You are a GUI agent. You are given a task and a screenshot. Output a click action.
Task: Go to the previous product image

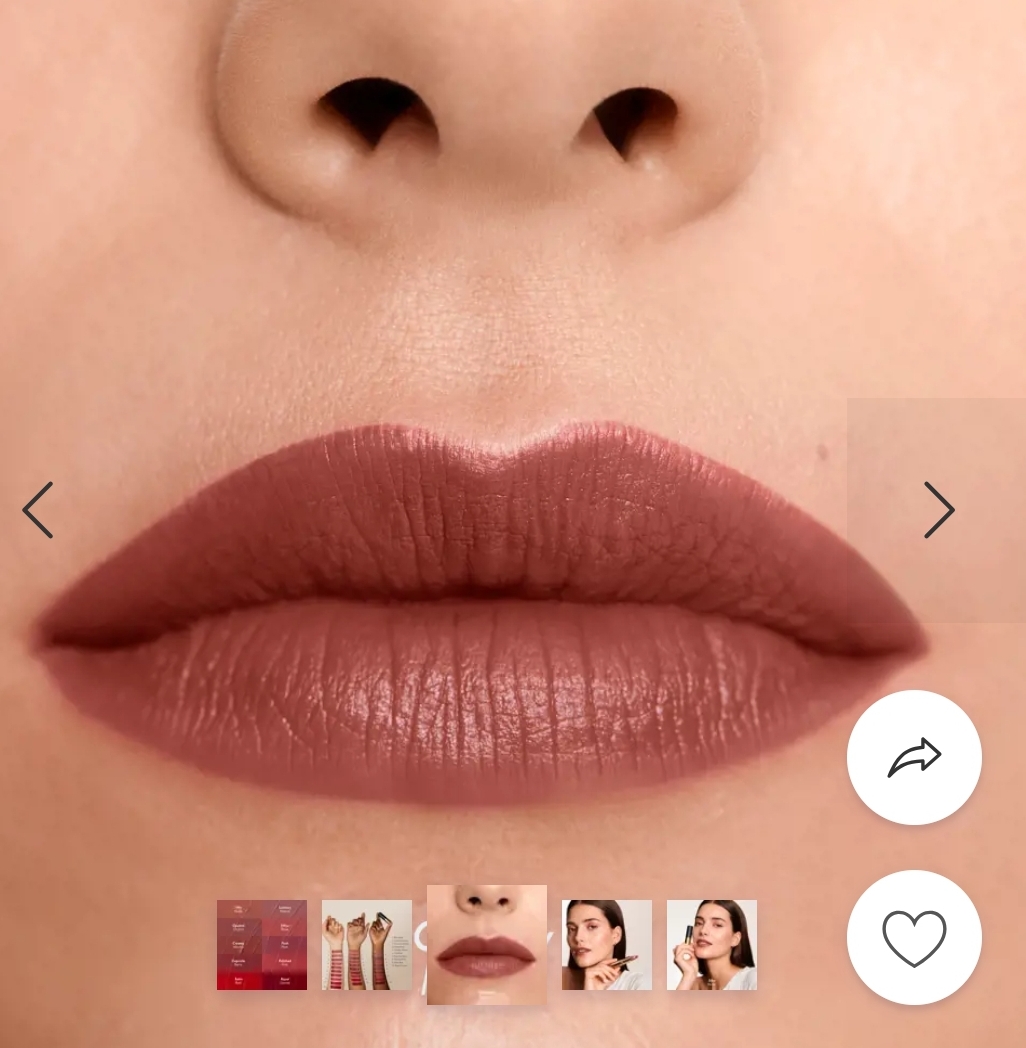pos(38,510)
